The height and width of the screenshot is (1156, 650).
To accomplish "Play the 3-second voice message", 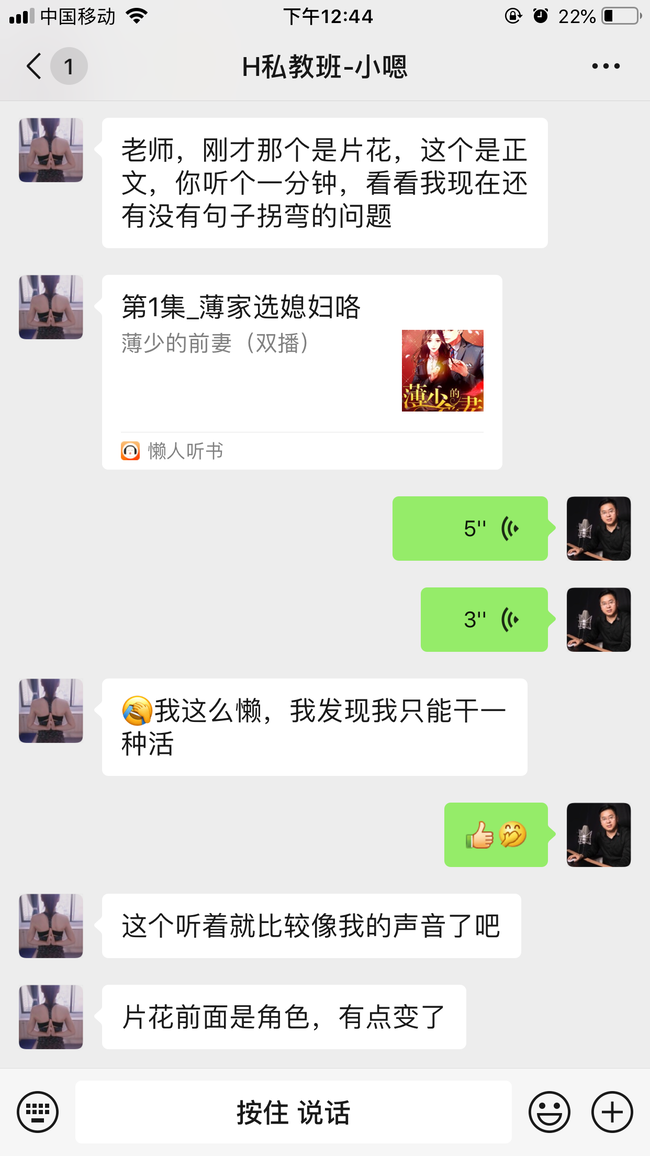I will [484, 620].
